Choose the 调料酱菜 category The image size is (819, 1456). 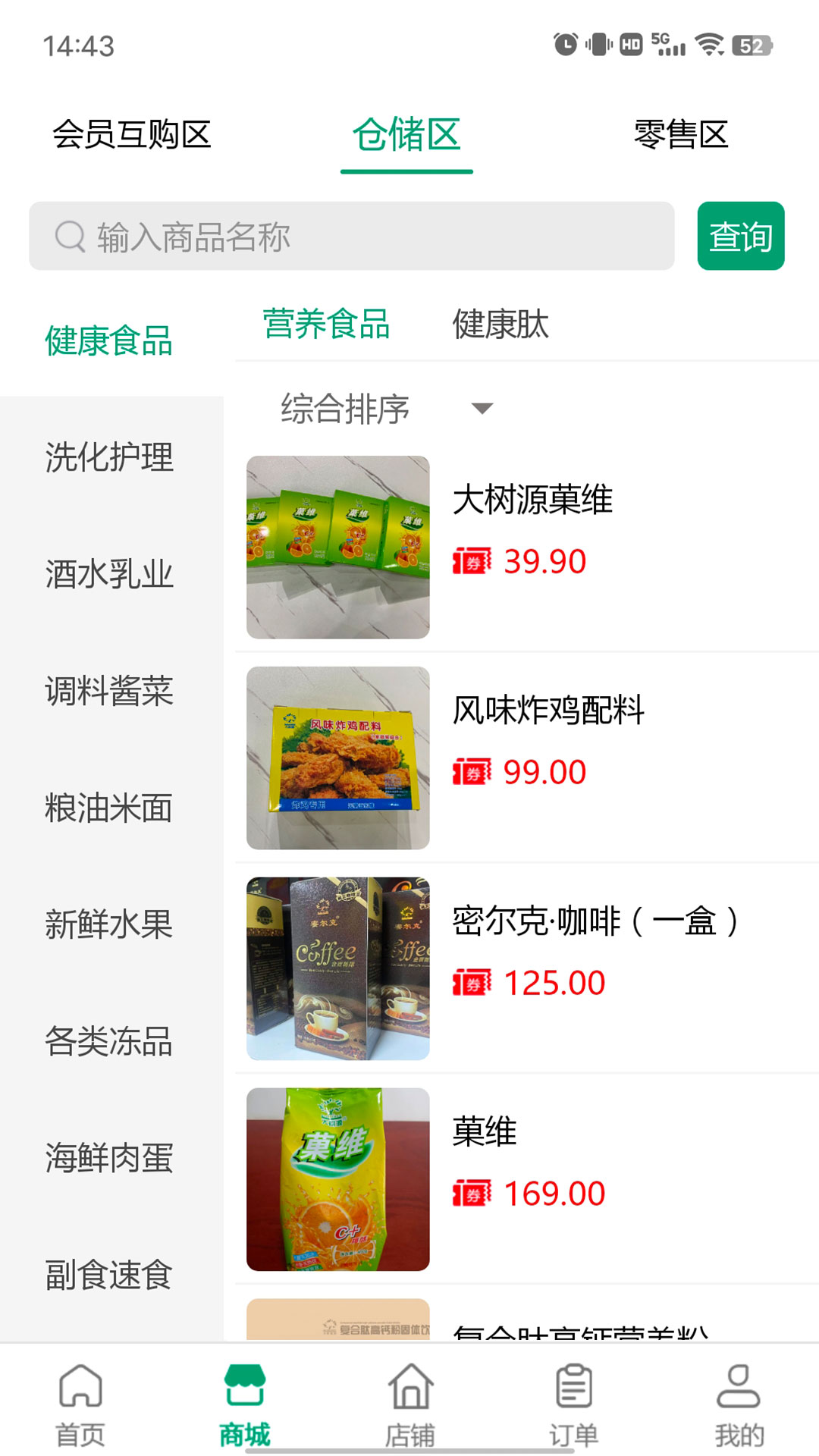(109, 691)
